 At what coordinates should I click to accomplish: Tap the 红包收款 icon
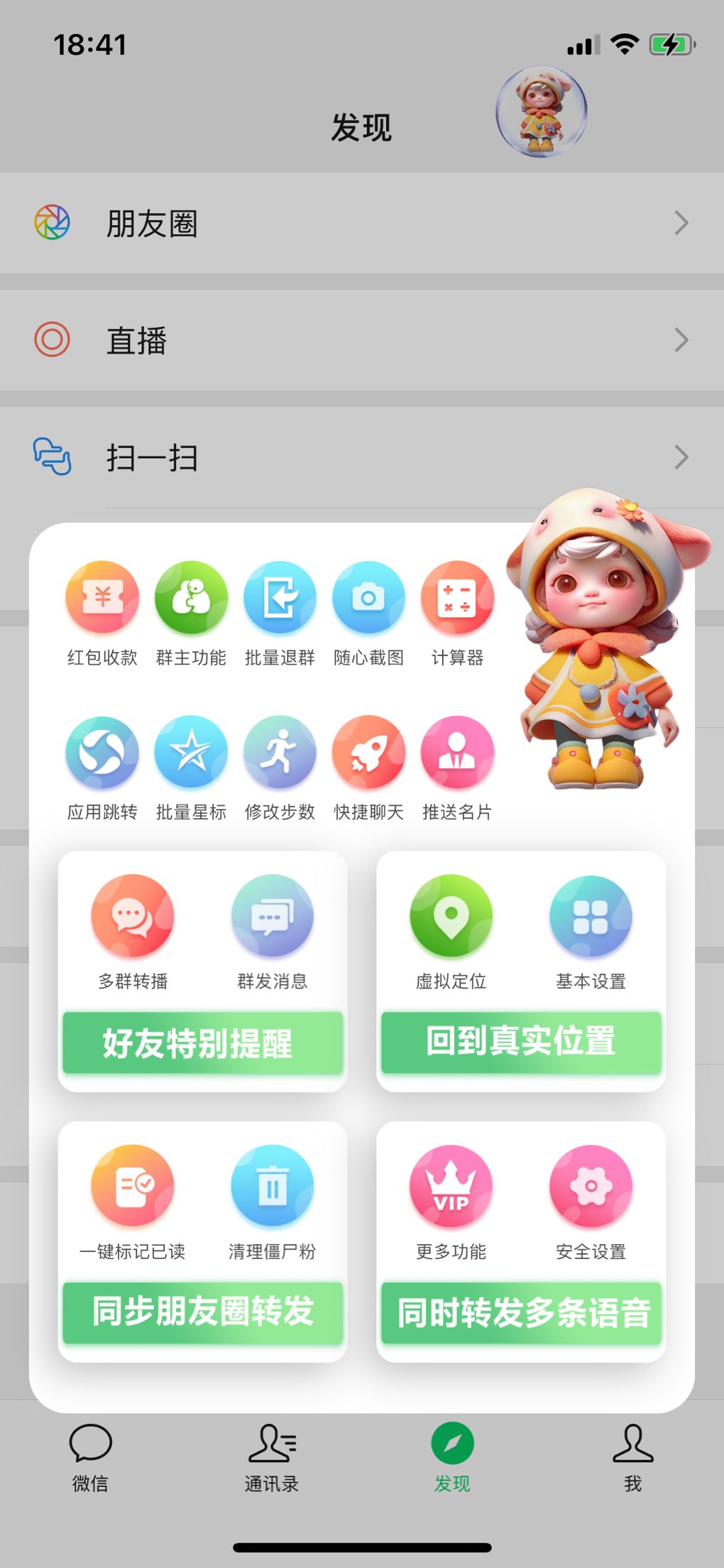(x=102, y=598)
